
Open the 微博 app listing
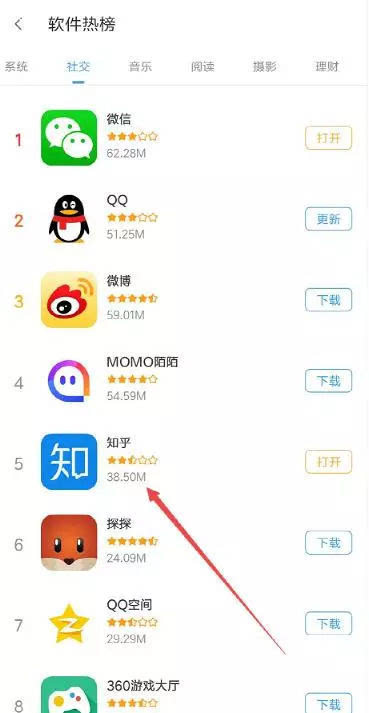click(x=184, y=300)
